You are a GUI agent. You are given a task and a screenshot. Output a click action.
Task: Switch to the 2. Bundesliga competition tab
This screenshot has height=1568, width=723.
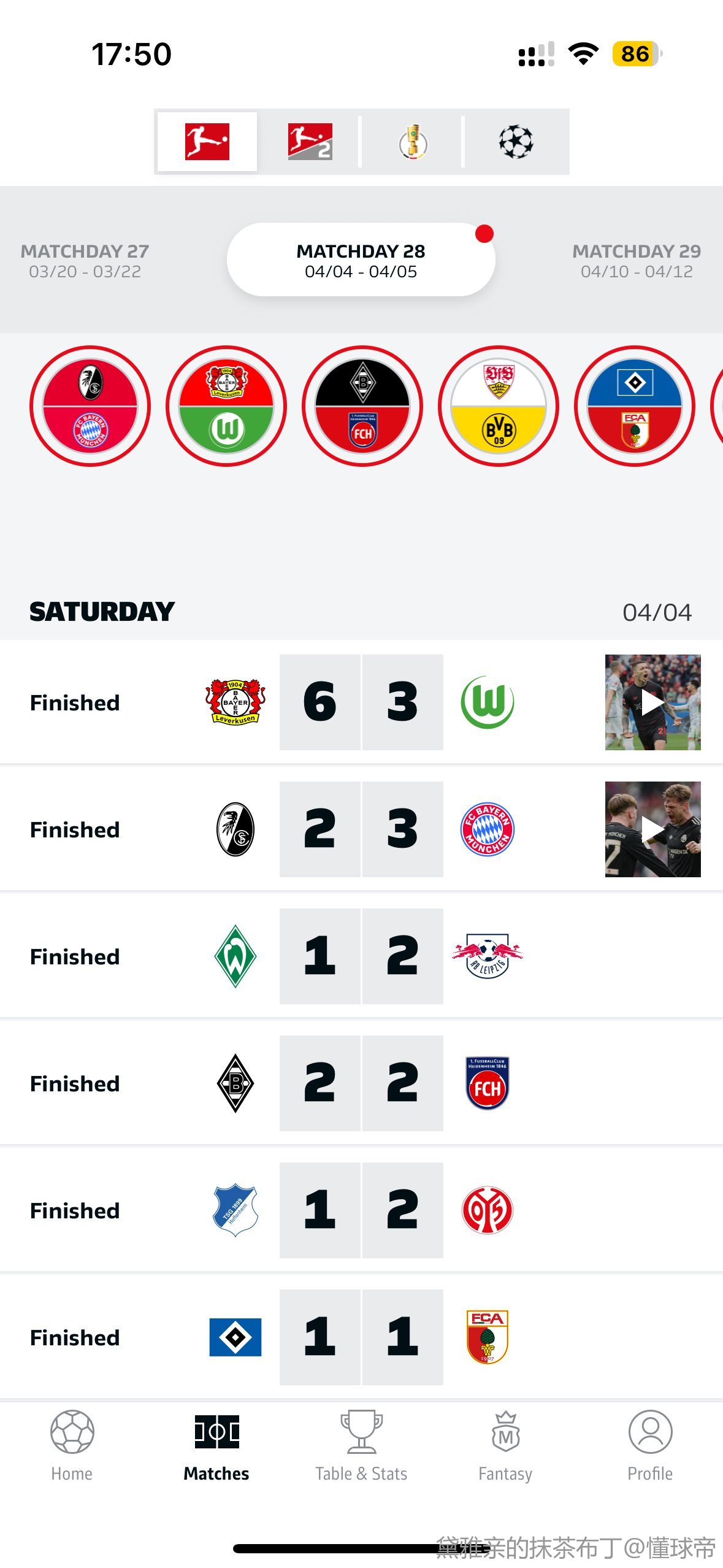310,142
